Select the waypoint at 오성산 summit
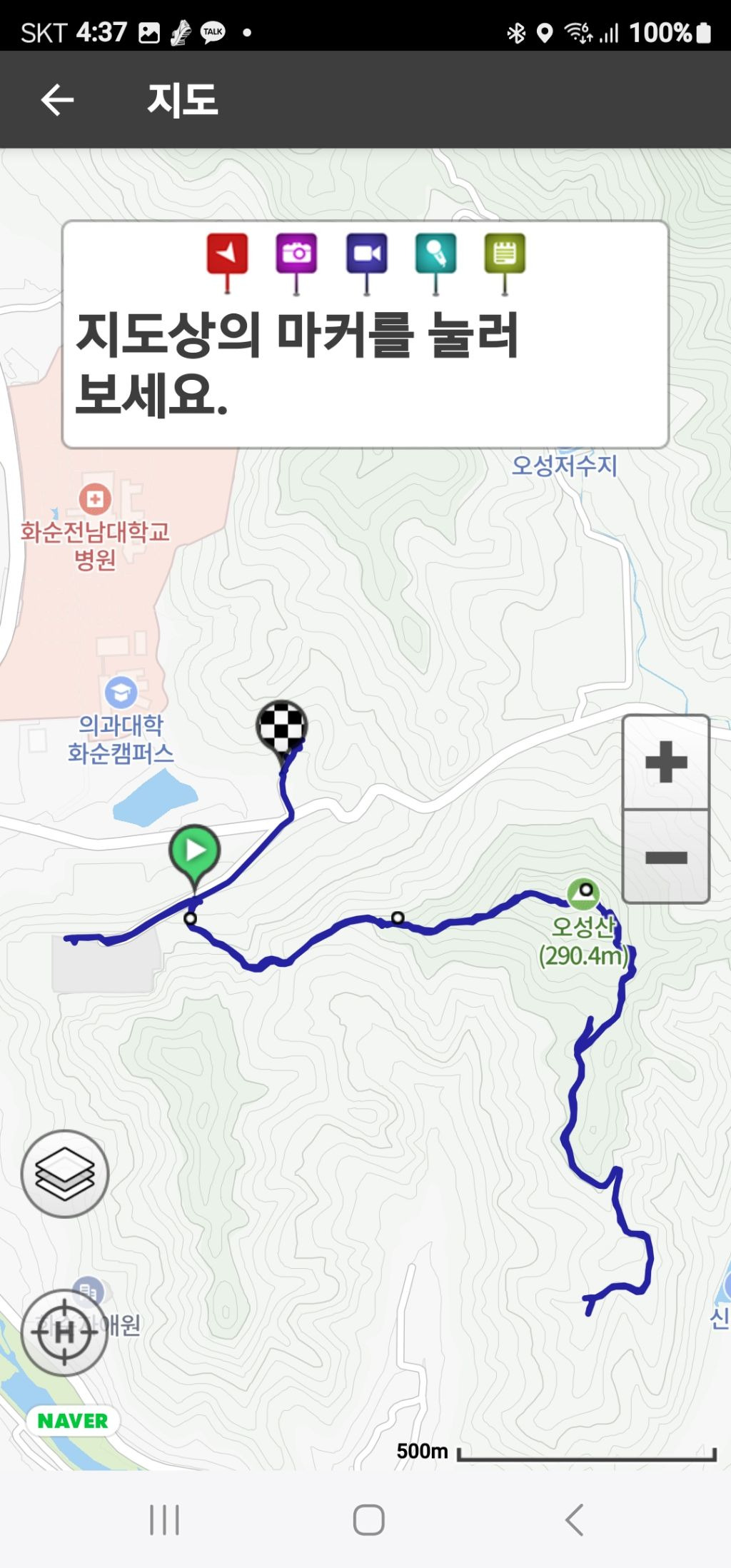This screenshot has width=731, height=1568. pos(586,890)
